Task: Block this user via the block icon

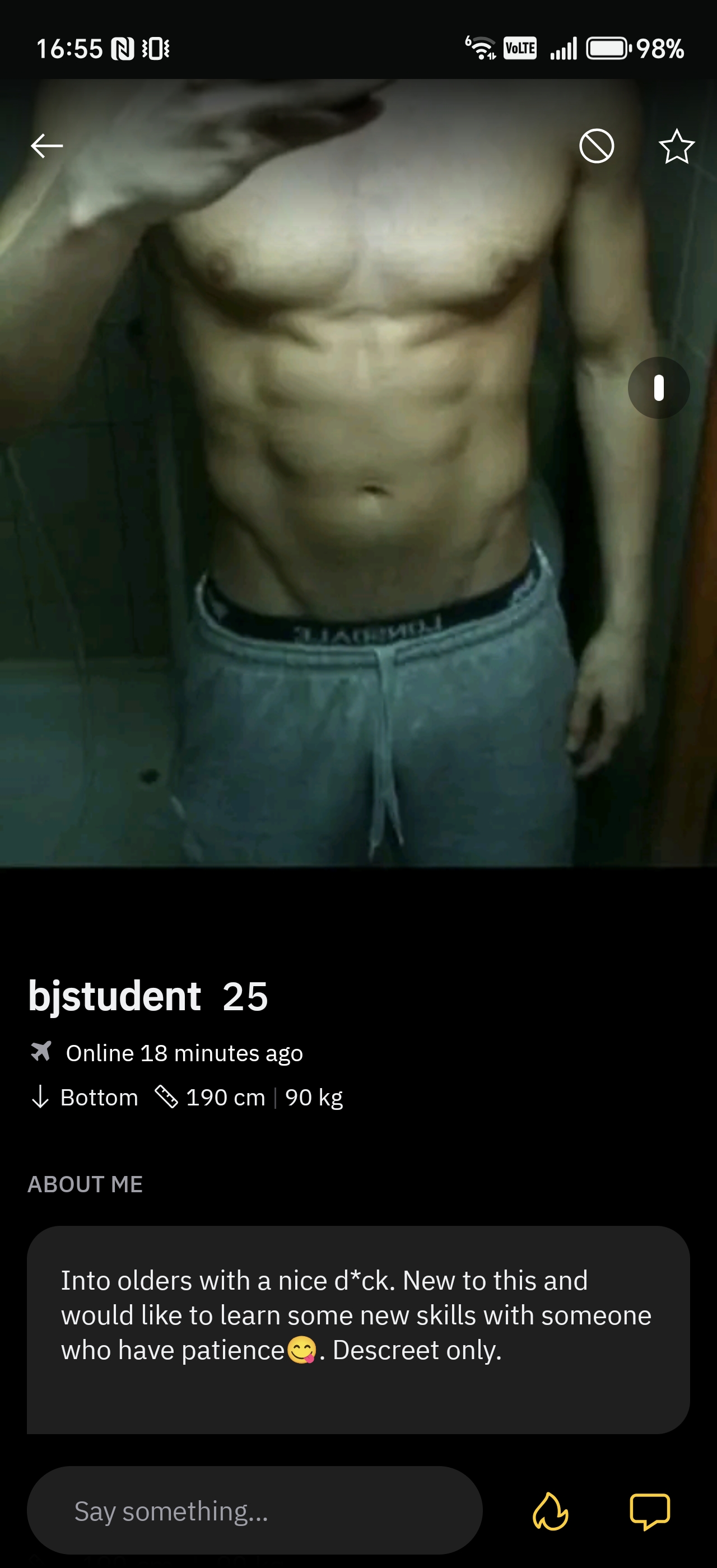Action: [x=597, y=146]
